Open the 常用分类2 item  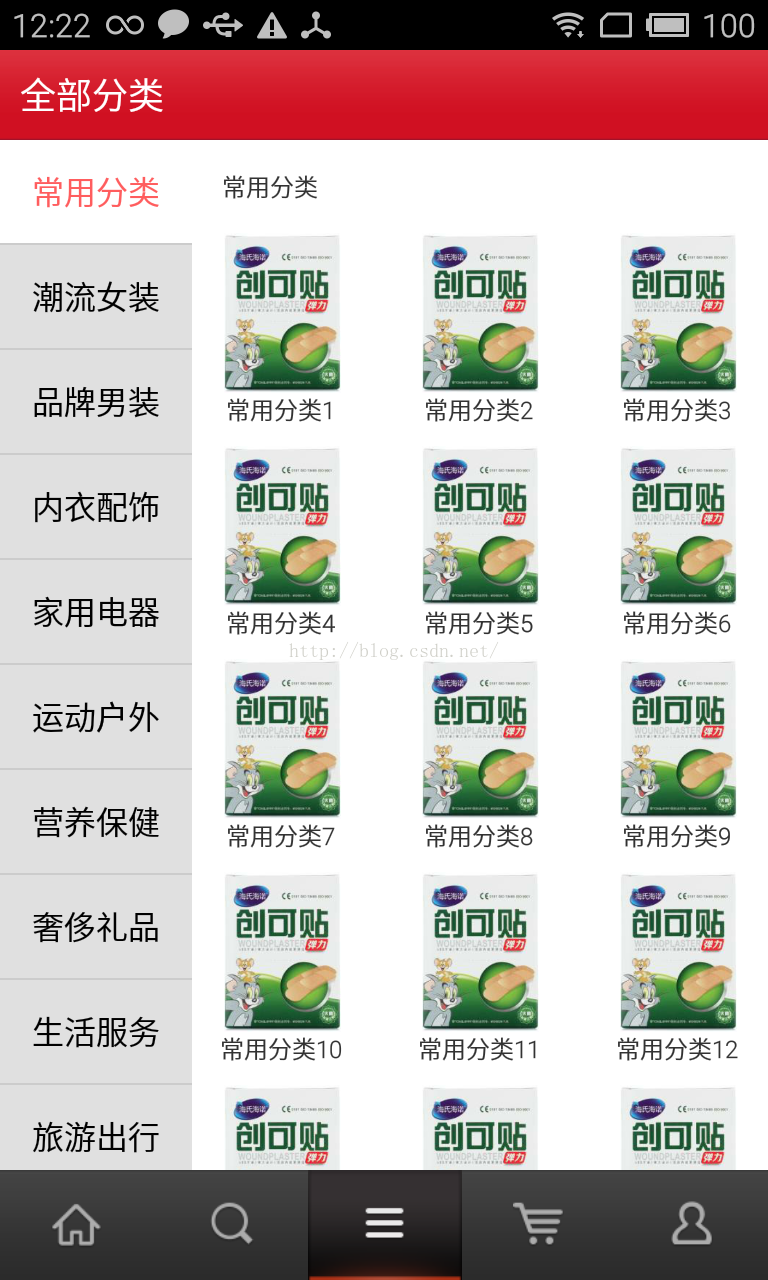[x=479, y=329]
